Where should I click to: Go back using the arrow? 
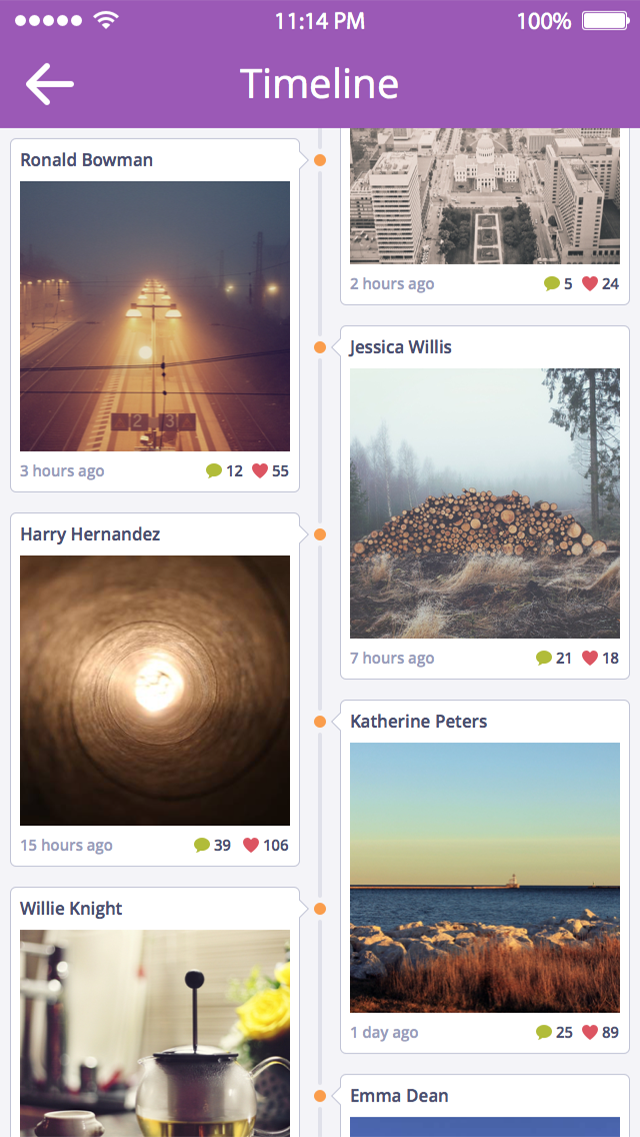[50, 84]
